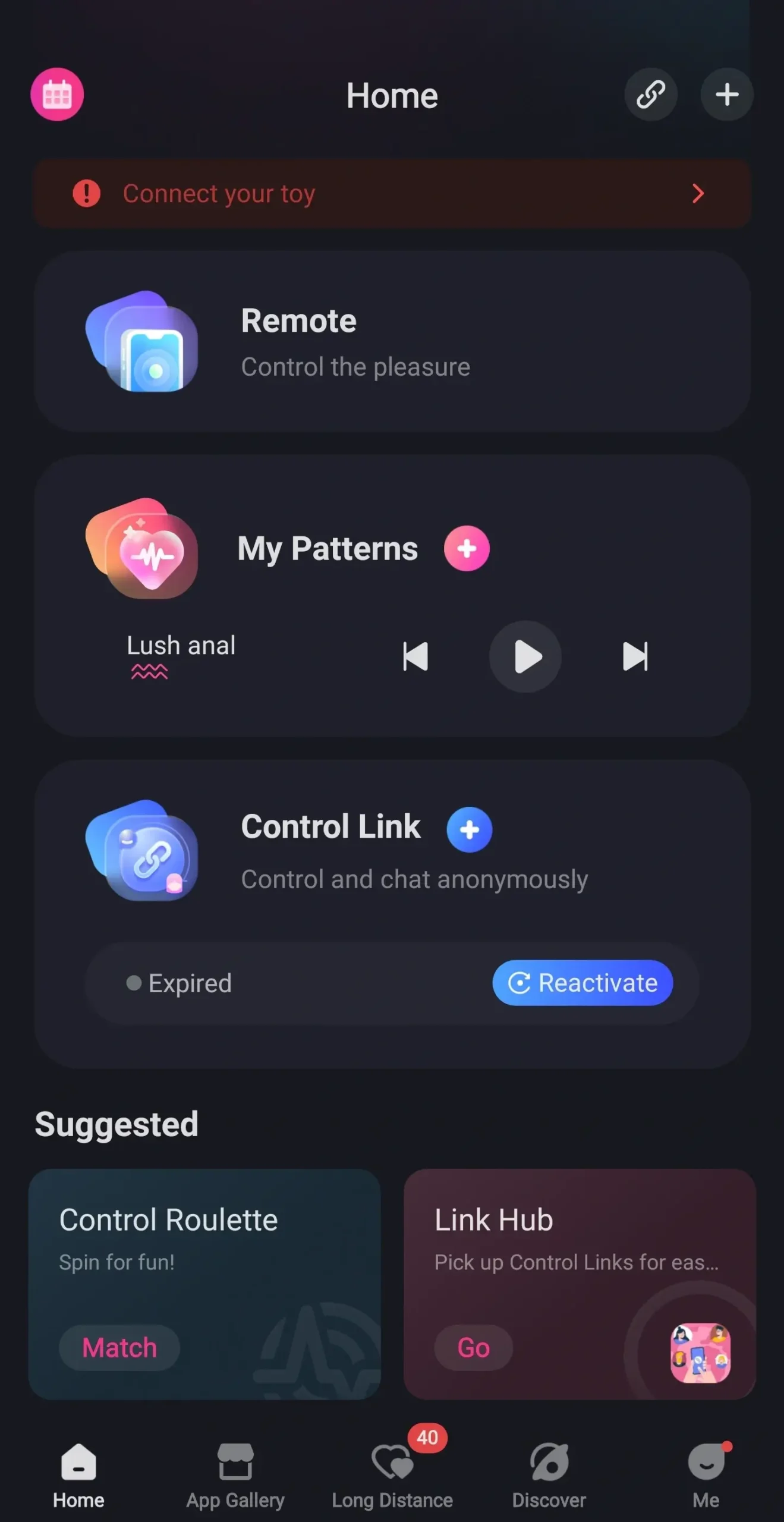Switch to the Long Distance tab
The width and height of the screenshot is (784, 1522).
coord(392,1476)
